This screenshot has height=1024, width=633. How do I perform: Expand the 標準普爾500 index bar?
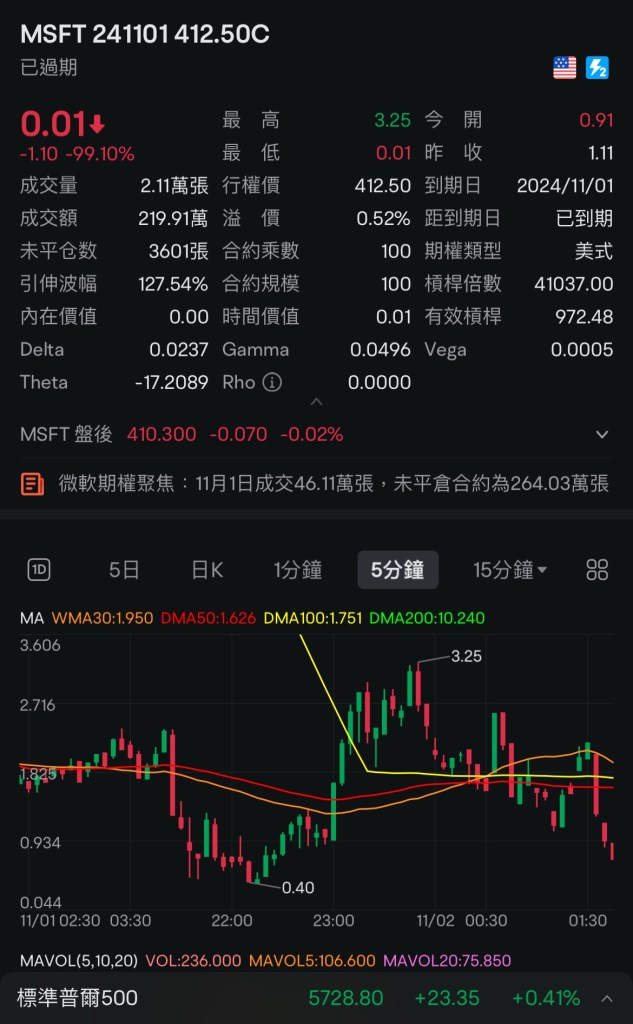(606, 998)
